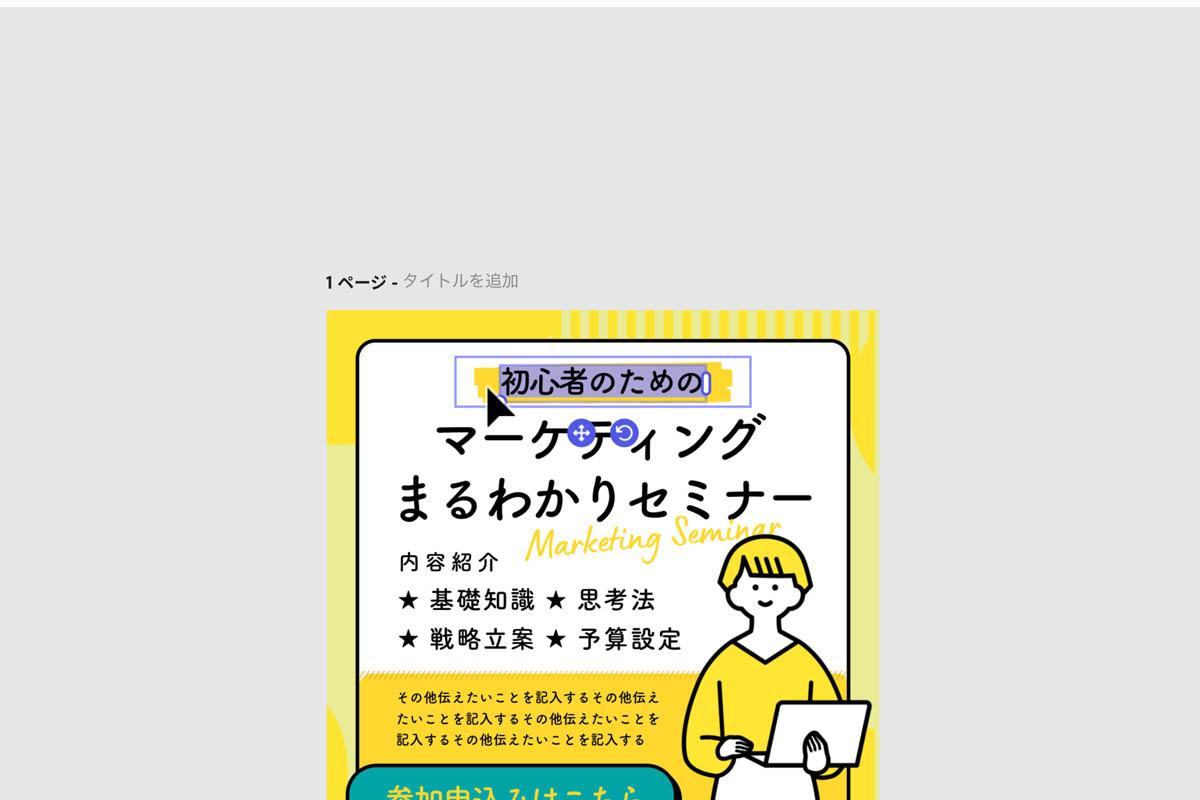The width and height of the screenshot is (1200, 800).
Task: Tap the move handle below selected text
Action: [581, 433]
